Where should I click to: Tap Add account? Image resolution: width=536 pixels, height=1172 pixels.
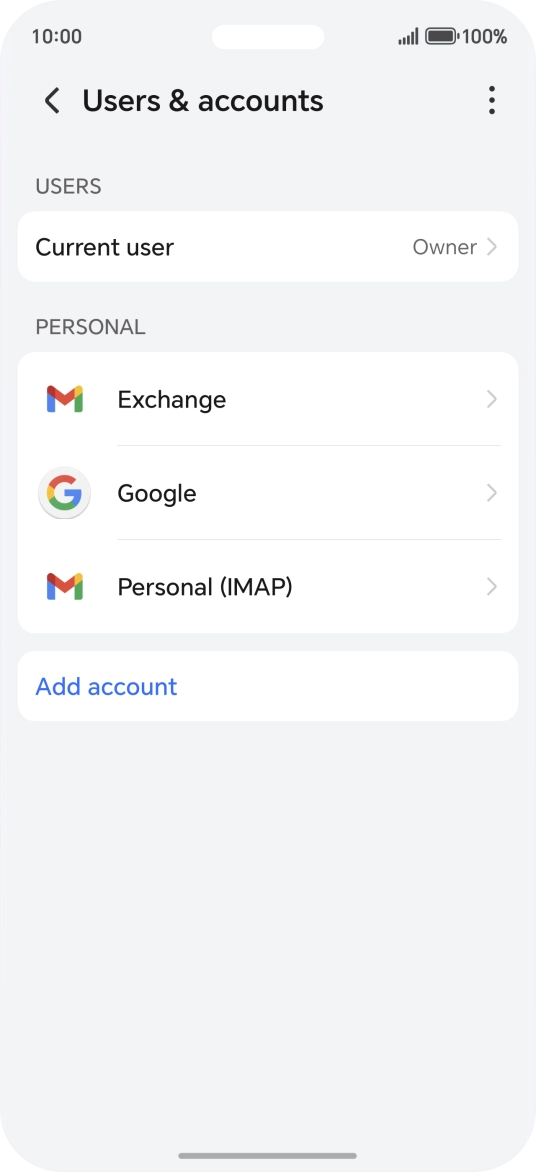[x=268, y=686]
